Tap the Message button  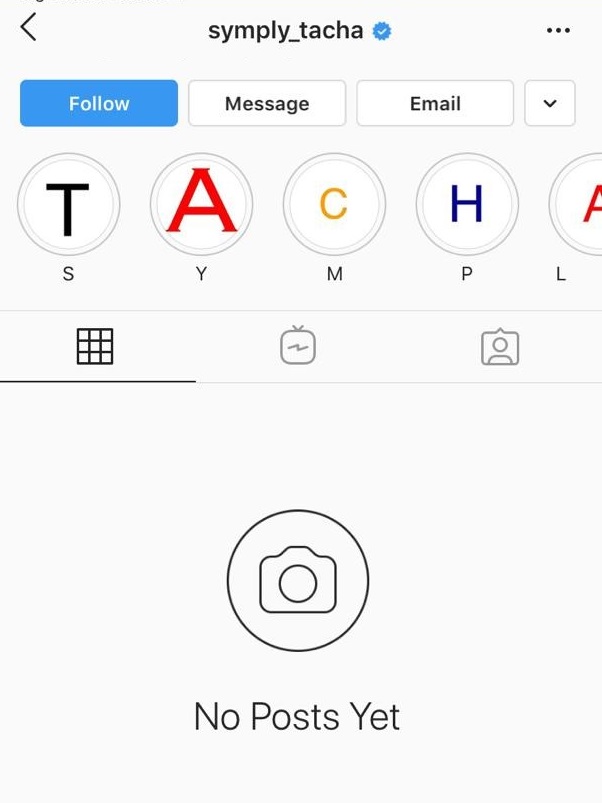click(x=267, y=103)
